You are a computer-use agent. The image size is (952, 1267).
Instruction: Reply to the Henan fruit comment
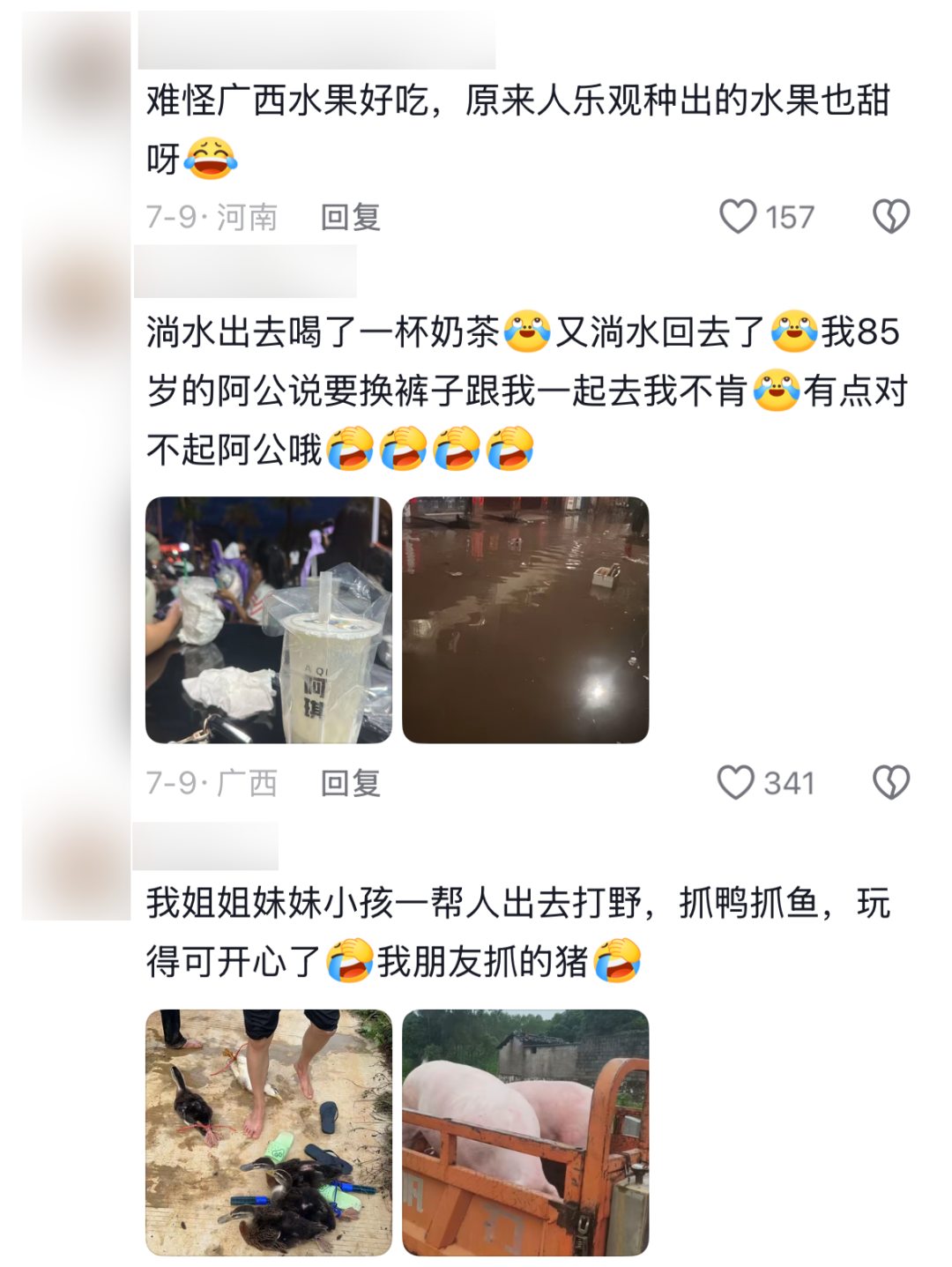coord(351,217)
